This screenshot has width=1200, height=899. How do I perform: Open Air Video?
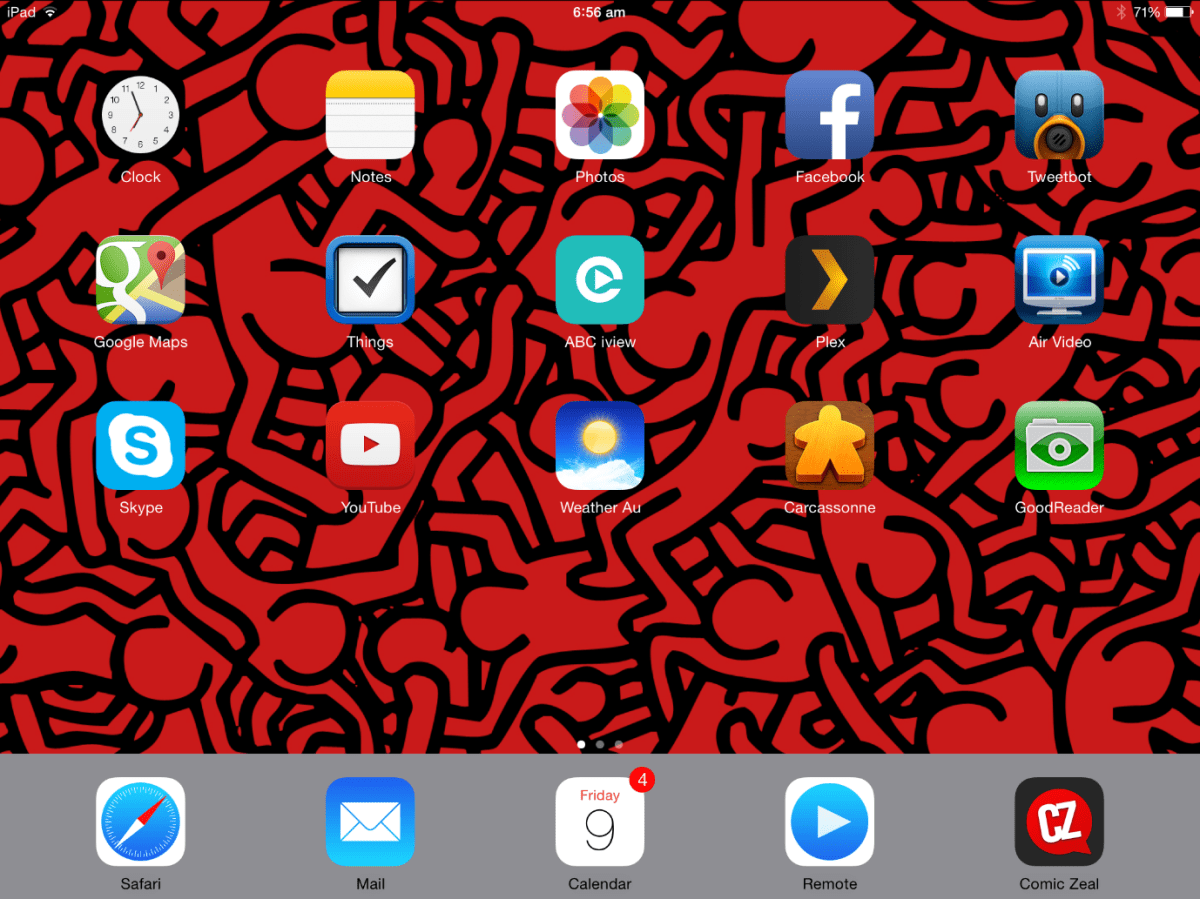(x=1059, y=280)
